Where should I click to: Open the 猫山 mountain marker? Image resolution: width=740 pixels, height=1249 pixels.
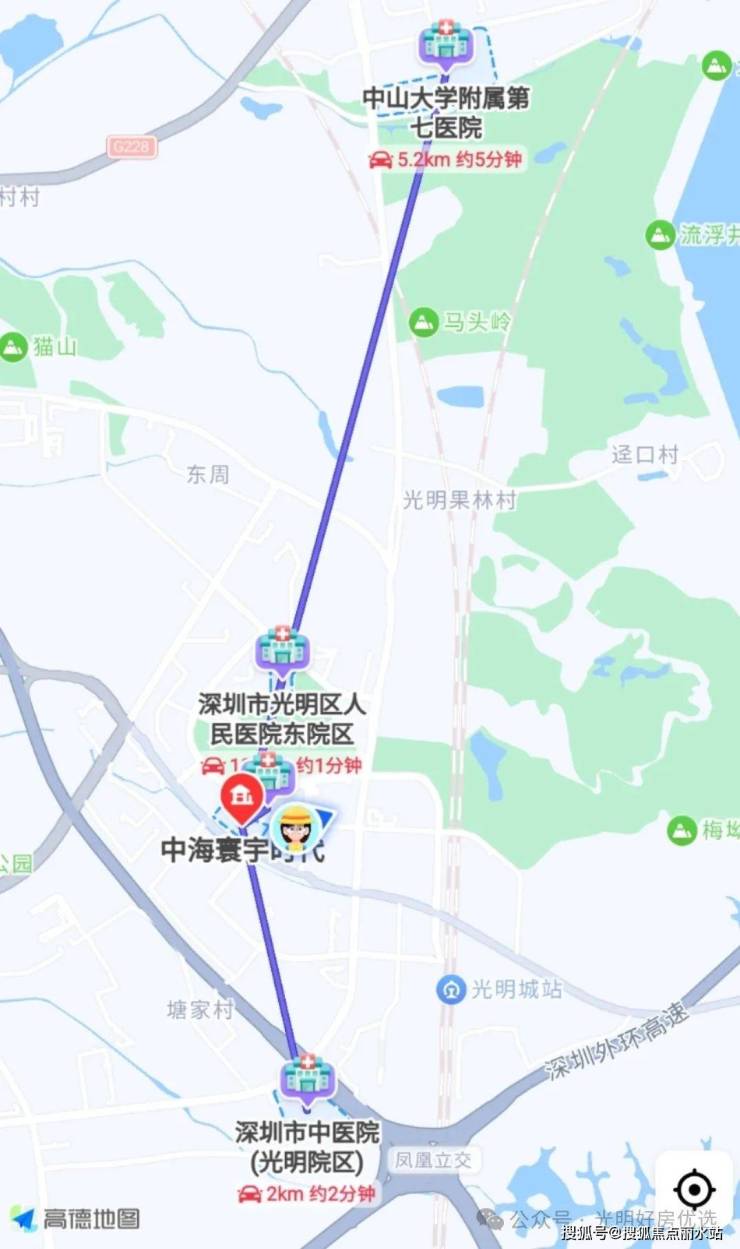[x=13, y=347]
